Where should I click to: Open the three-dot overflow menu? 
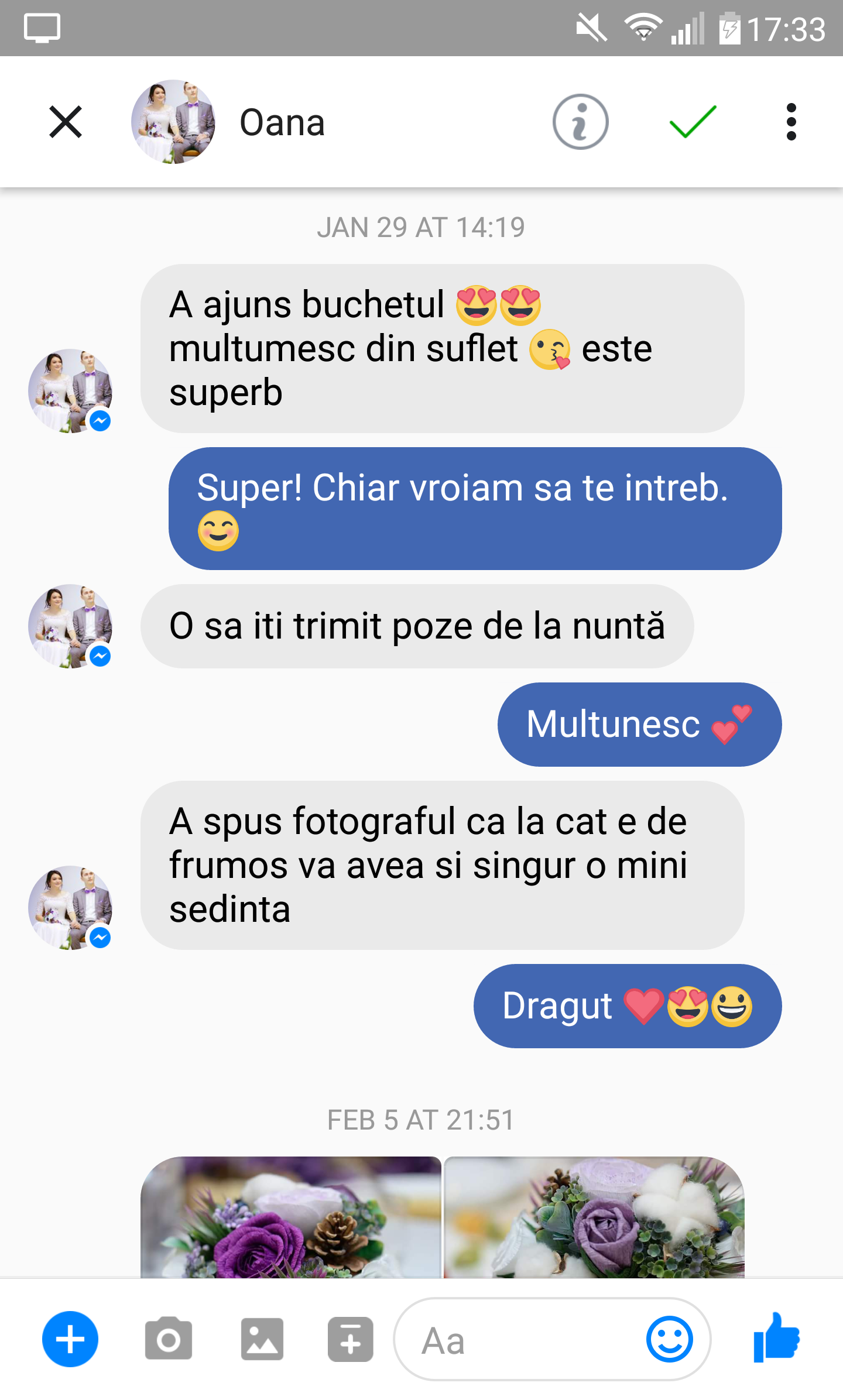(791, 122)
